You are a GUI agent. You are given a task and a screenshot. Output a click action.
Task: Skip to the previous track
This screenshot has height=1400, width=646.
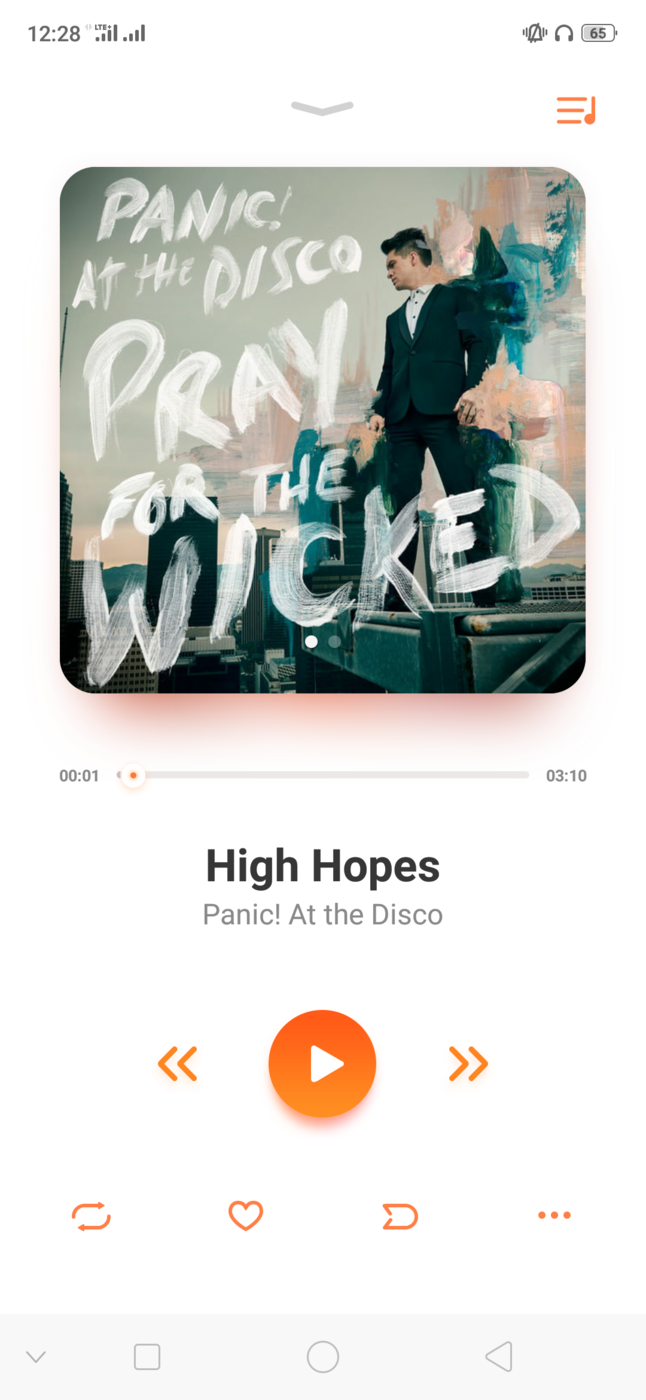pos(178,1064)
